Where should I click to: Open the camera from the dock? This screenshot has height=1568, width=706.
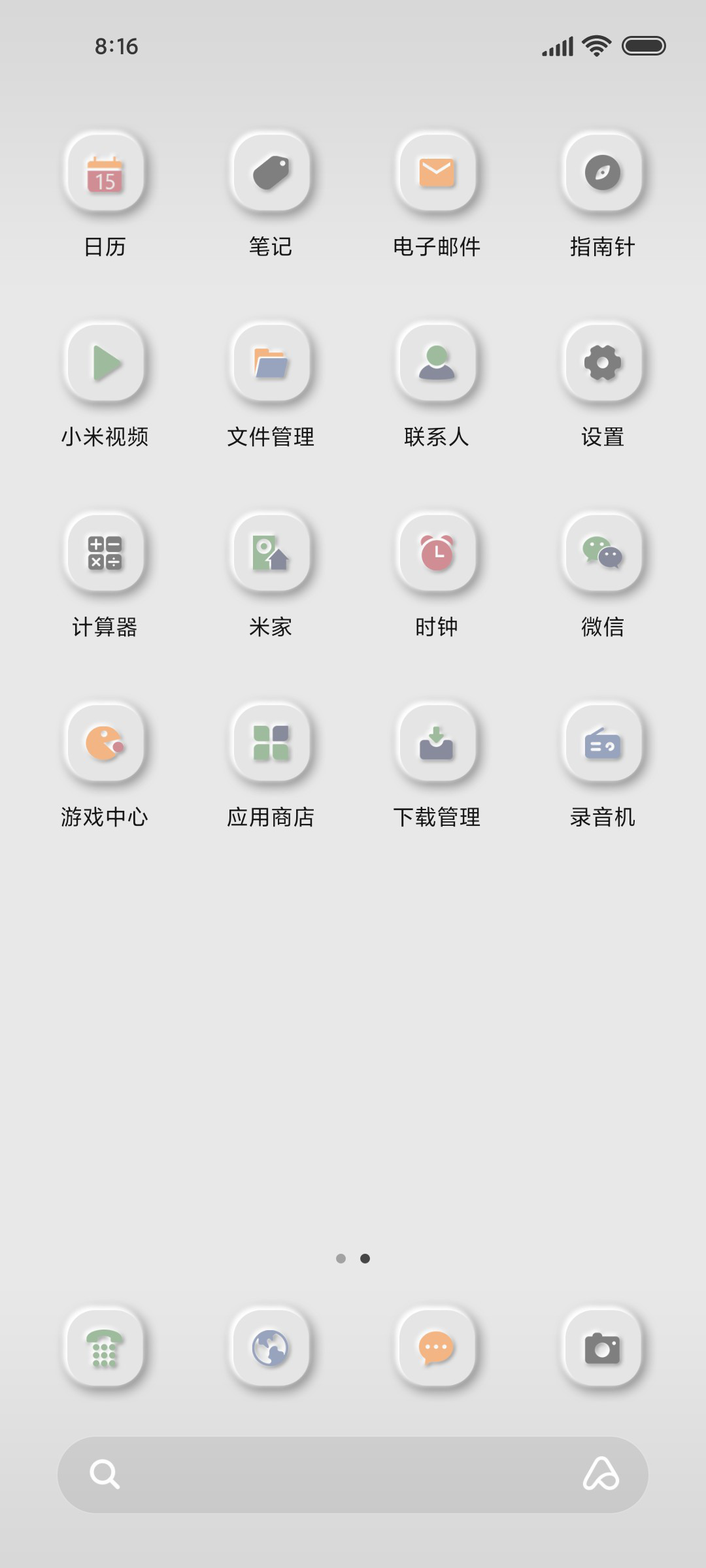602,1348
